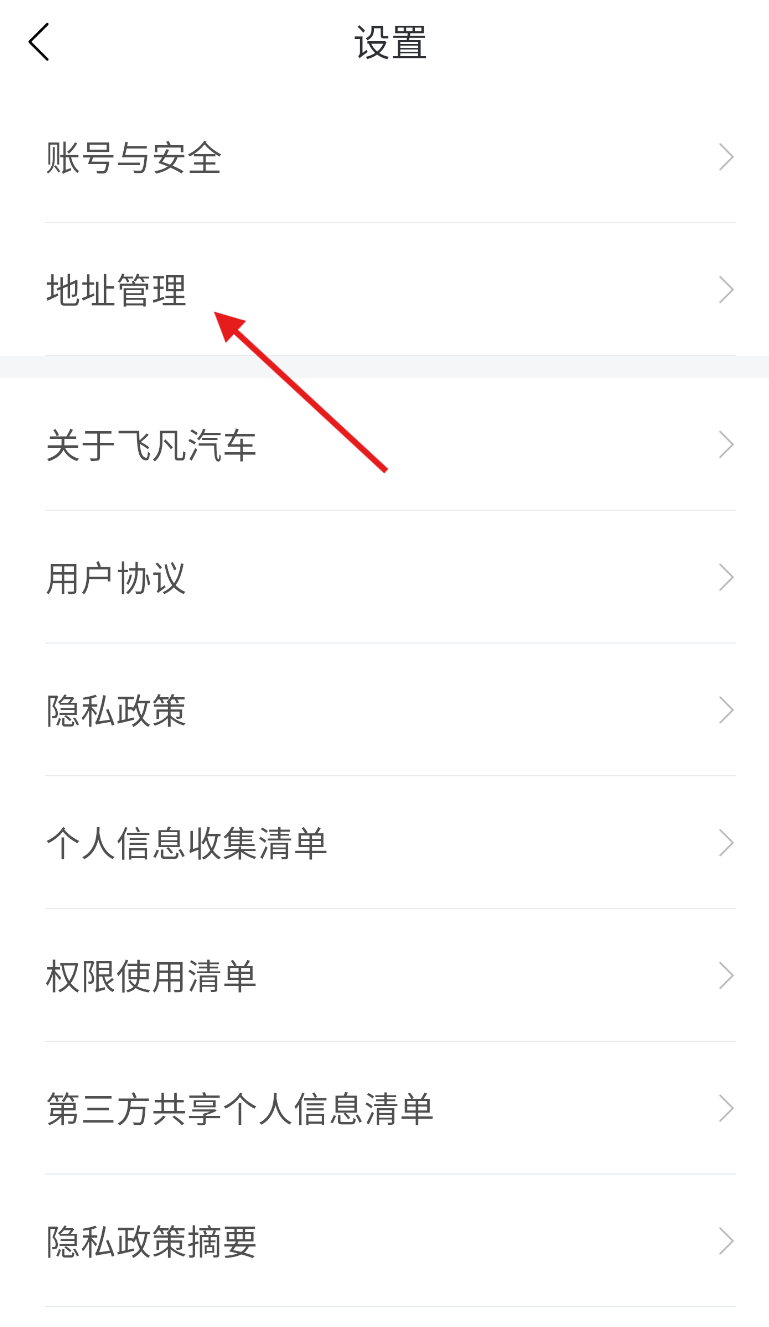The height and width of the screenshot is (1327, 769).
Task: Select 权限使用清单
Action: click(x=384, y=976)
